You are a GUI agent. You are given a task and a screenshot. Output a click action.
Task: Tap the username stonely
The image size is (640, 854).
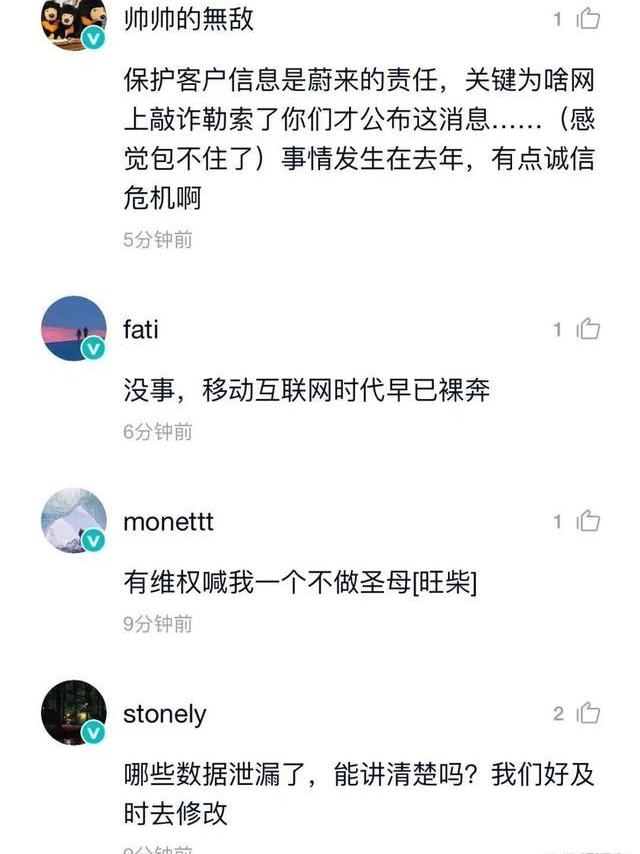(x=164, y=714)
